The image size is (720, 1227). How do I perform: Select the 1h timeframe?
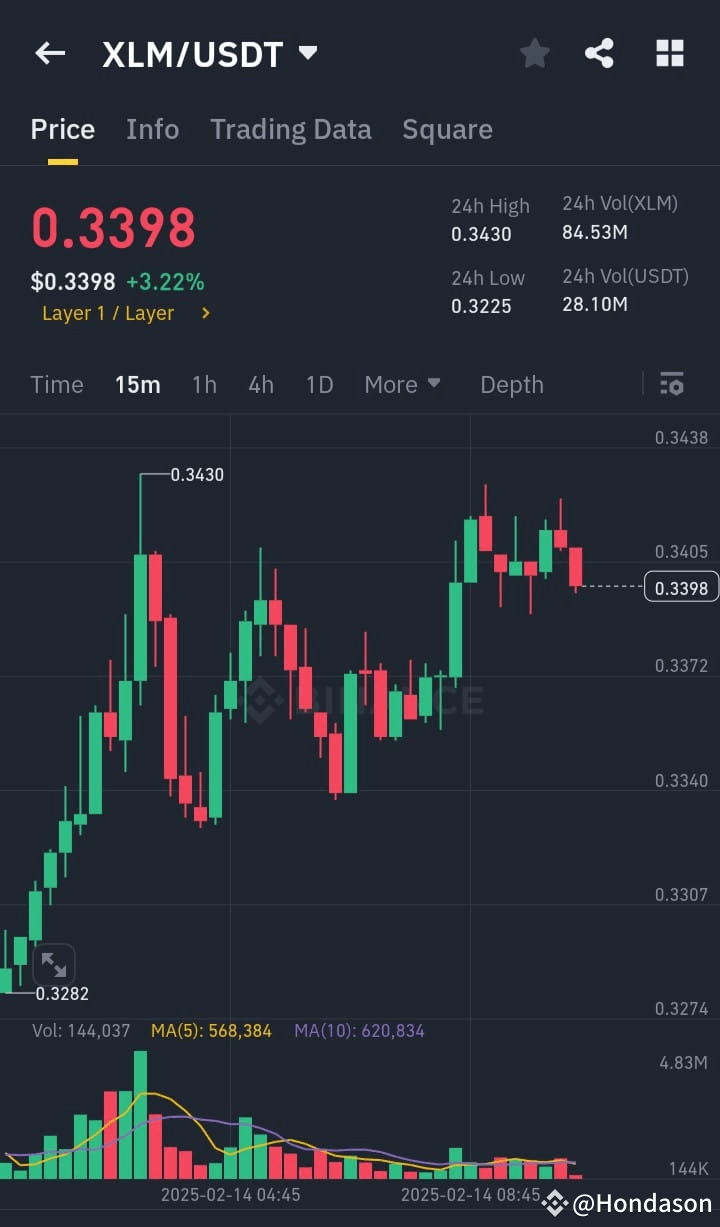tap(204, 384)
